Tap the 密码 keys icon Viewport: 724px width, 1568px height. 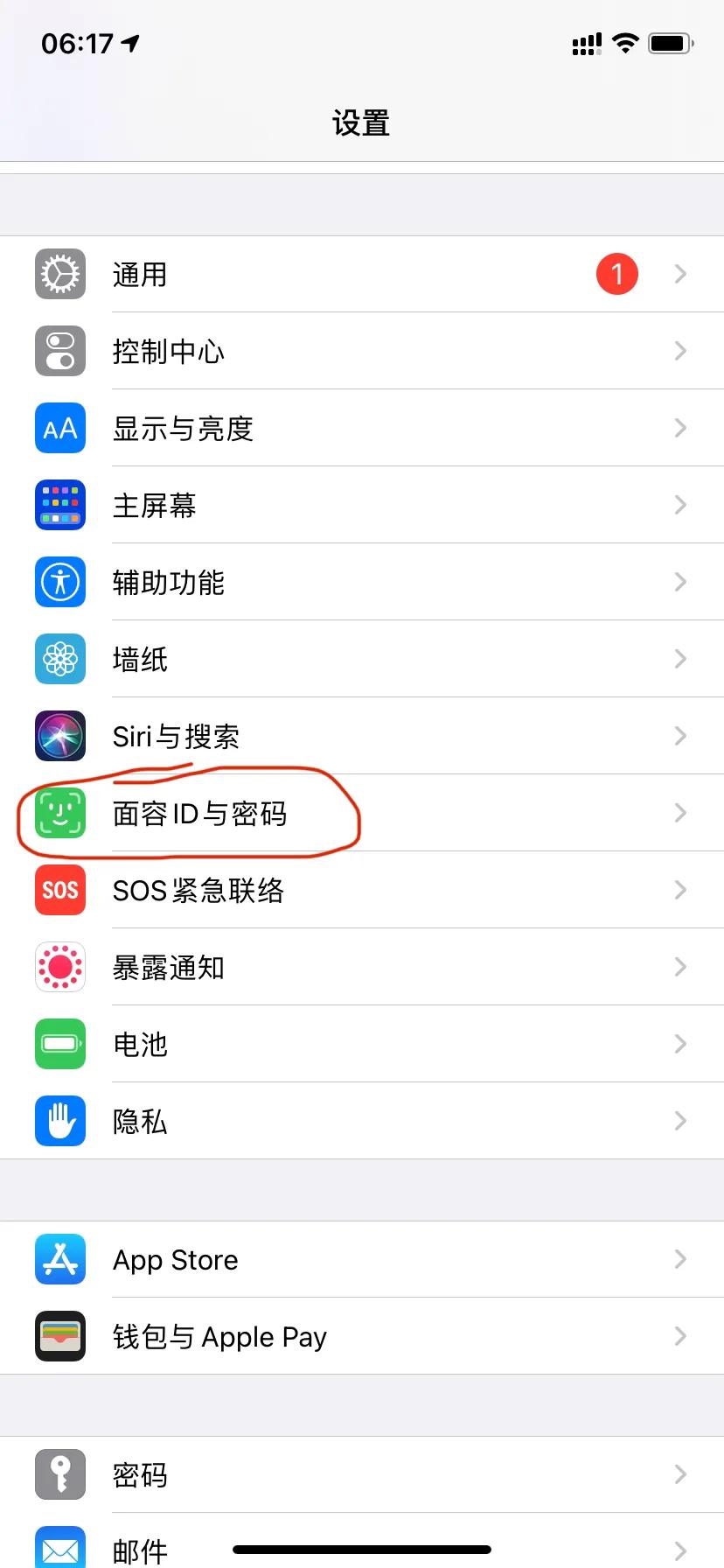click(59, 1474)
